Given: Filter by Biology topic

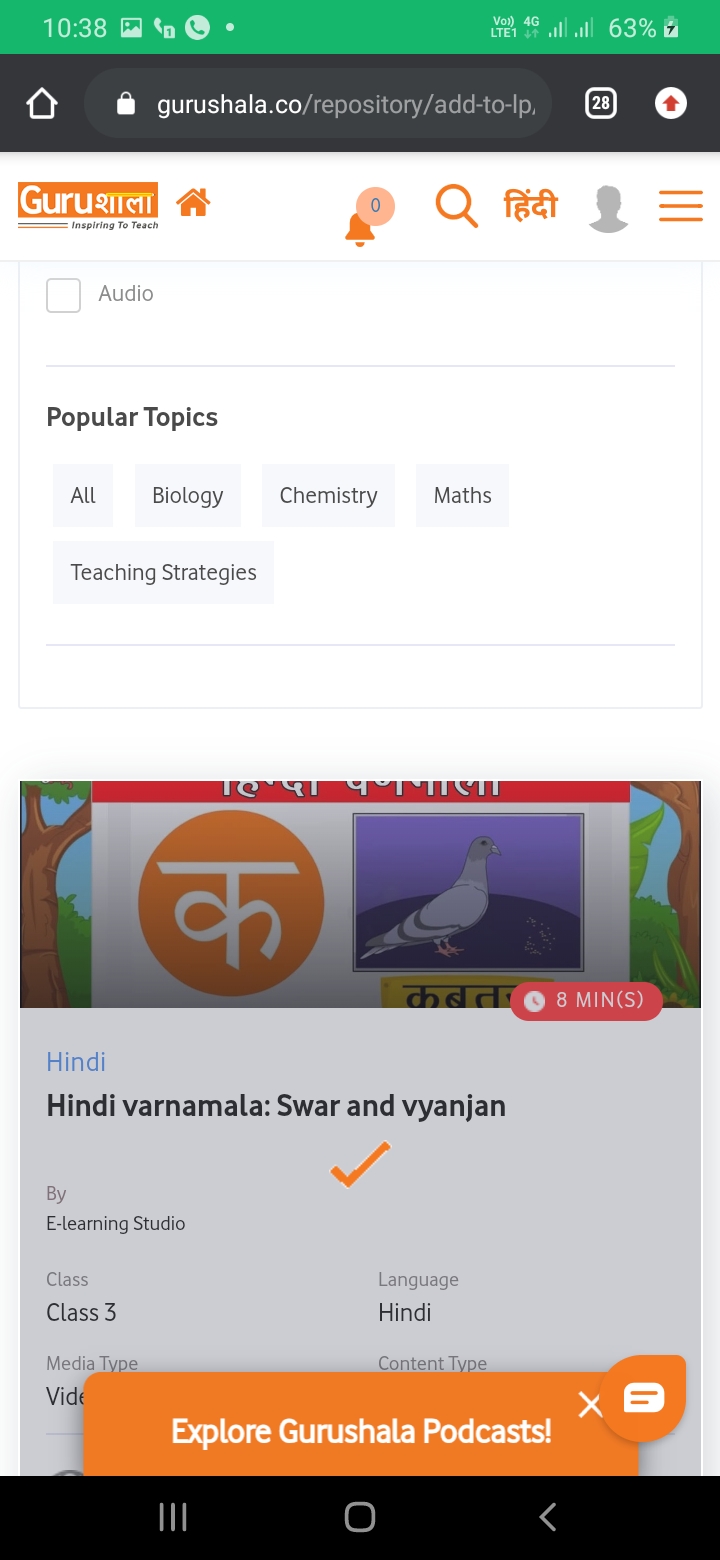Looking at the screenshot, I should click(188, 495).
